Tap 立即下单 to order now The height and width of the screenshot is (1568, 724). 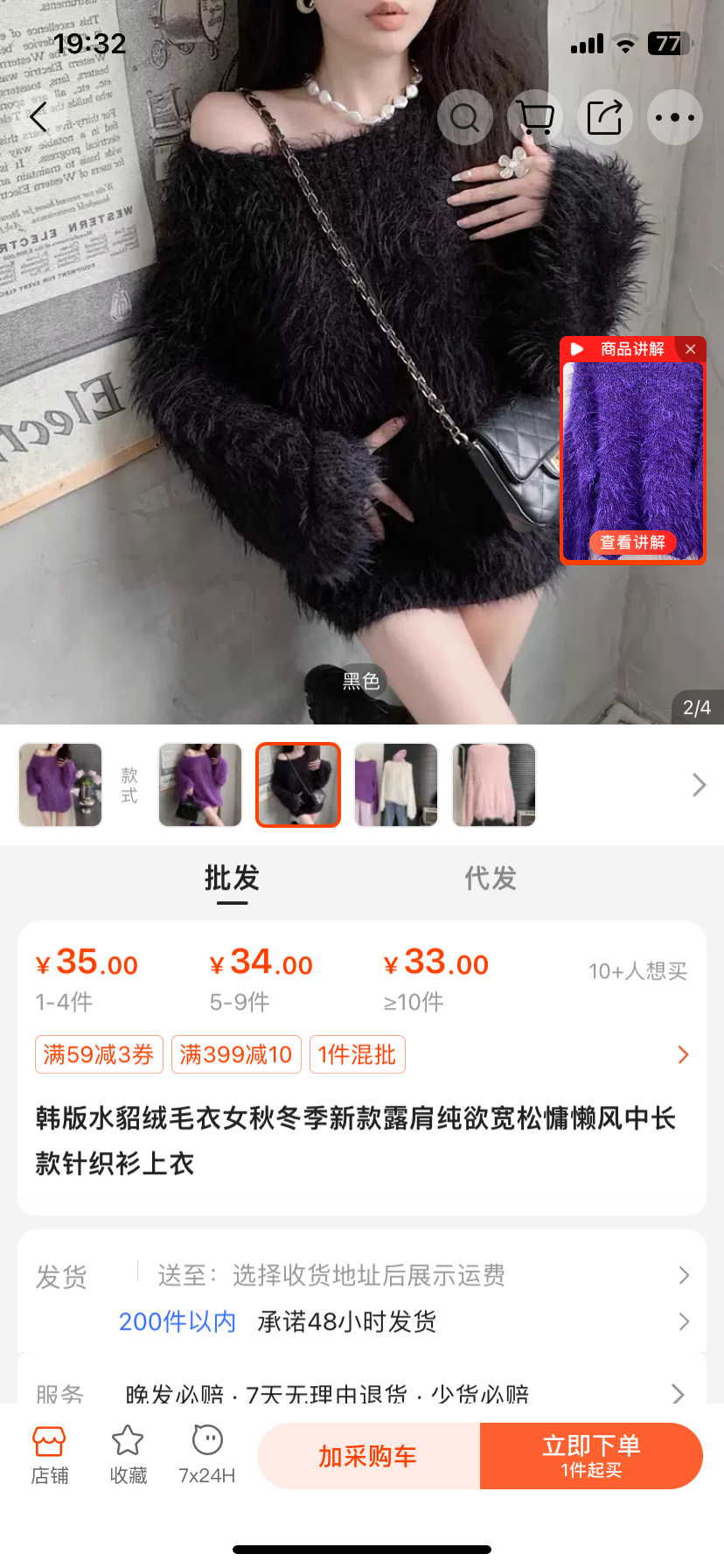(591, 1456)
